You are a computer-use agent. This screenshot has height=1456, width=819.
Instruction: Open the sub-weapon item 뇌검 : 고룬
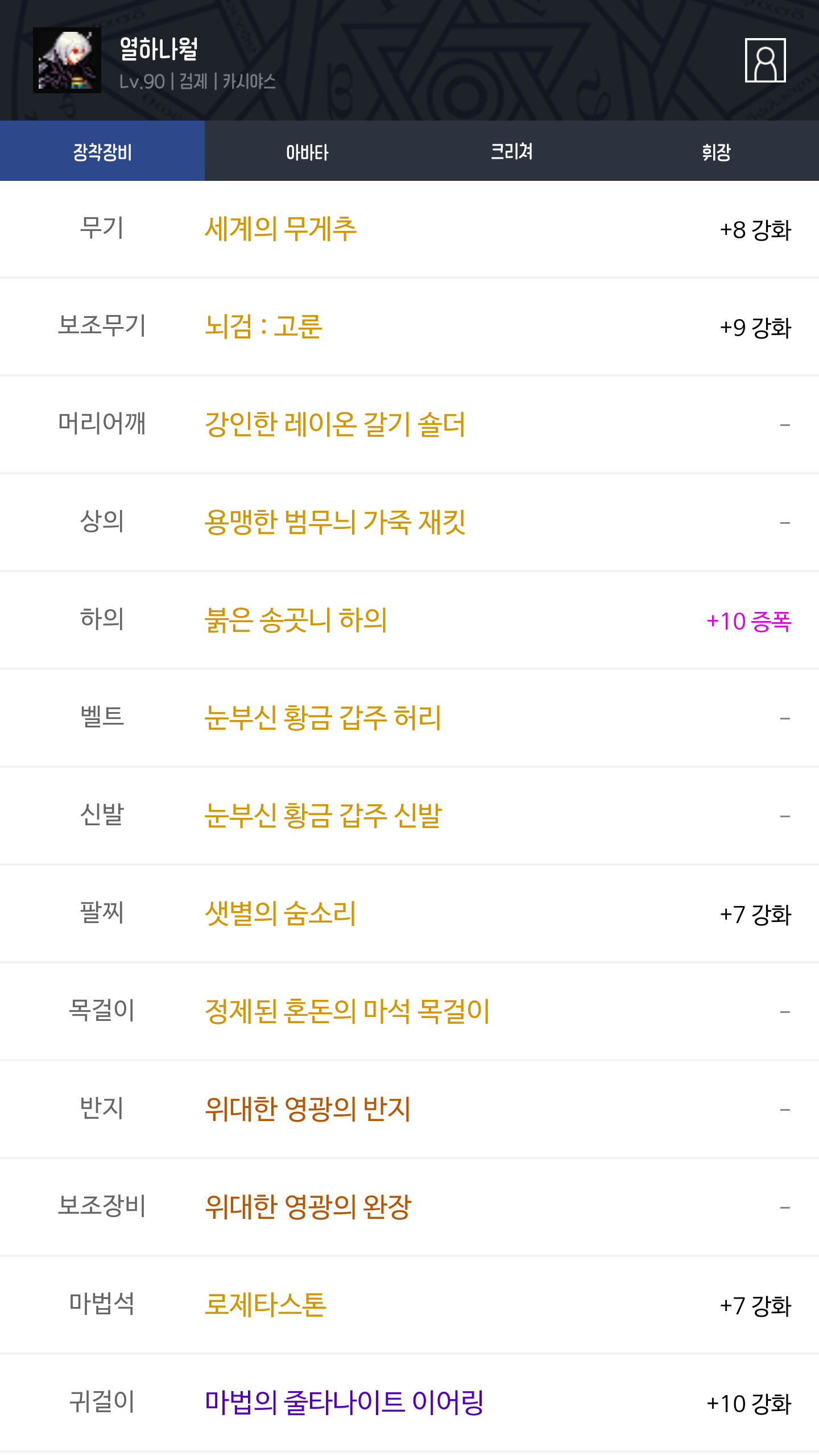263,326
